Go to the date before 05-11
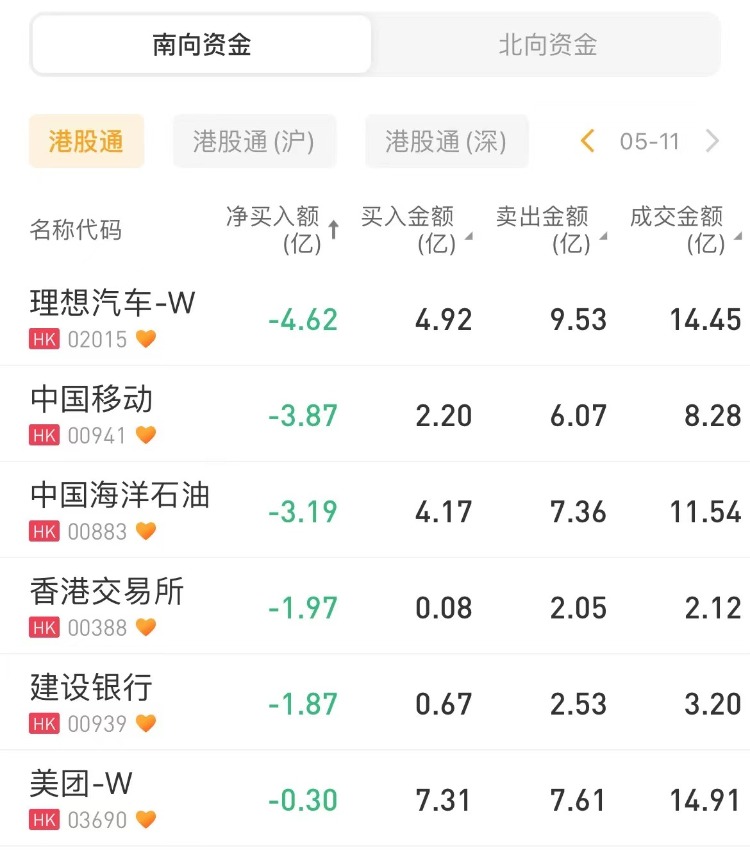Screen dimensions: 750x853 point(588,141)
